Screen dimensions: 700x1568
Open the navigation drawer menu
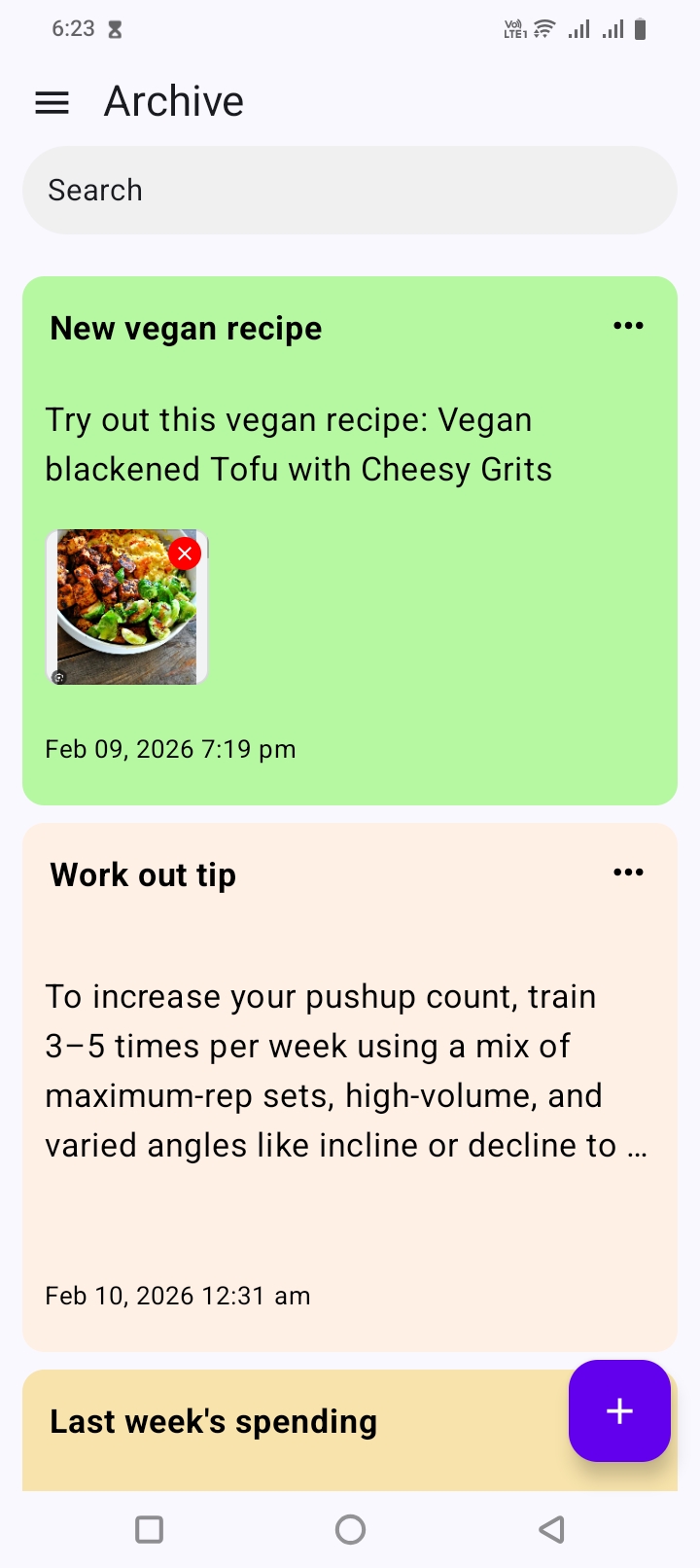[x=52, y=102]
